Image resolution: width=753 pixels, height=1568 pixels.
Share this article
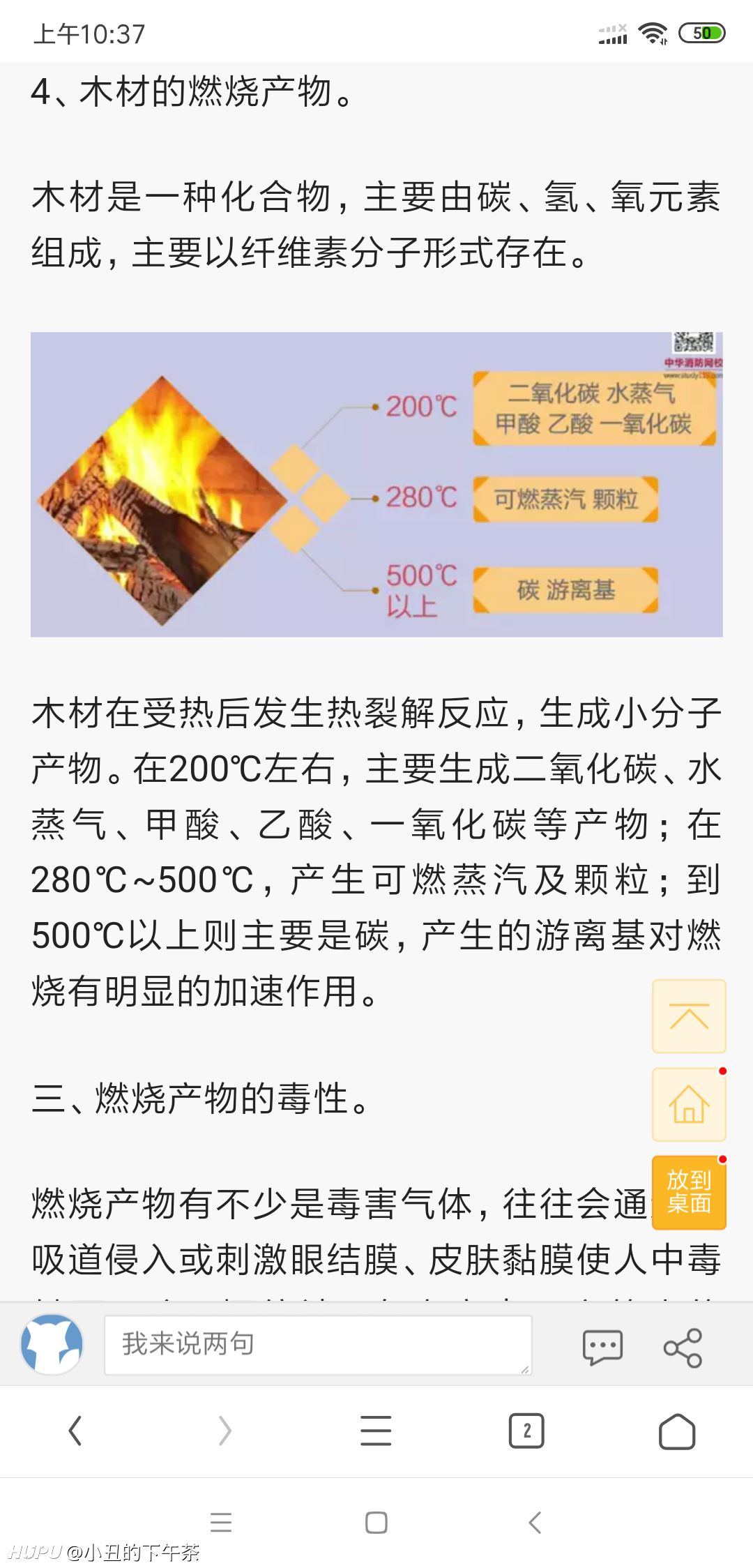pos(683,1347)
